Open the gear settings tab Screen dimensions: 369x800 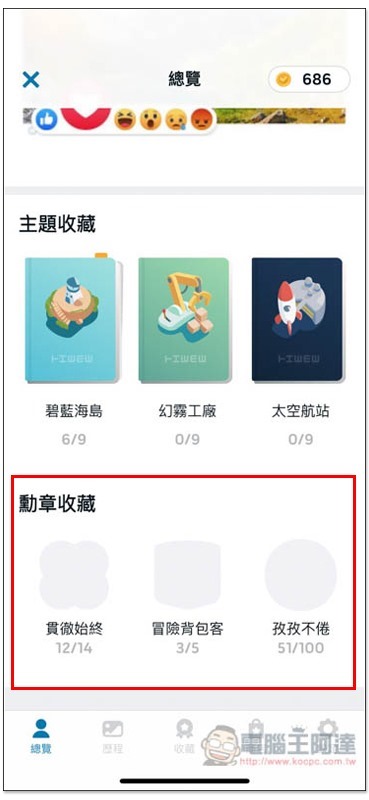click(x=327, y=730)
